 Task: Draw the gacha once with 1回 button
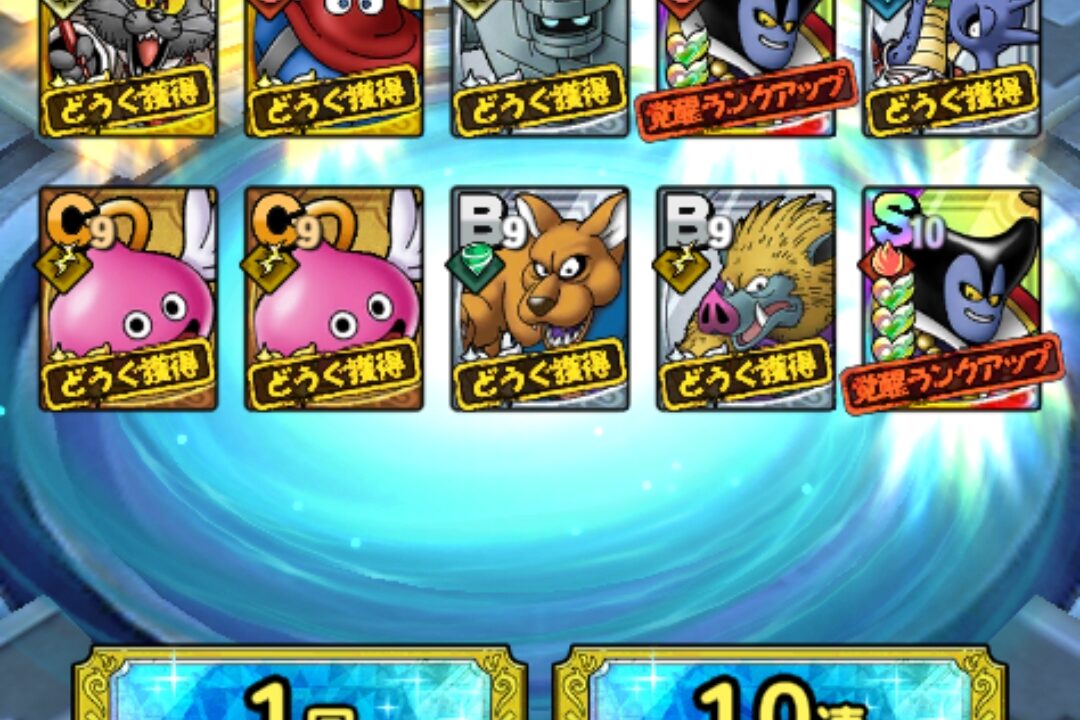[x=298, y=690]
